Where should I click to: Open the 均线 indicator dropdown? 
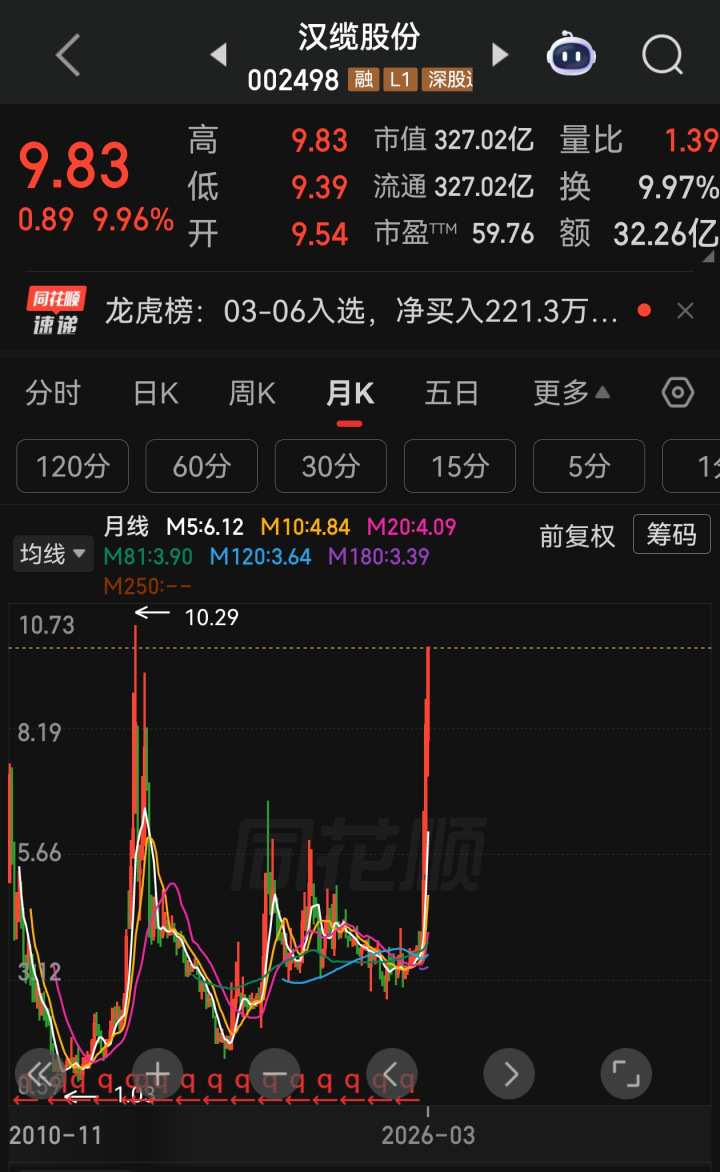click(51, 553)
